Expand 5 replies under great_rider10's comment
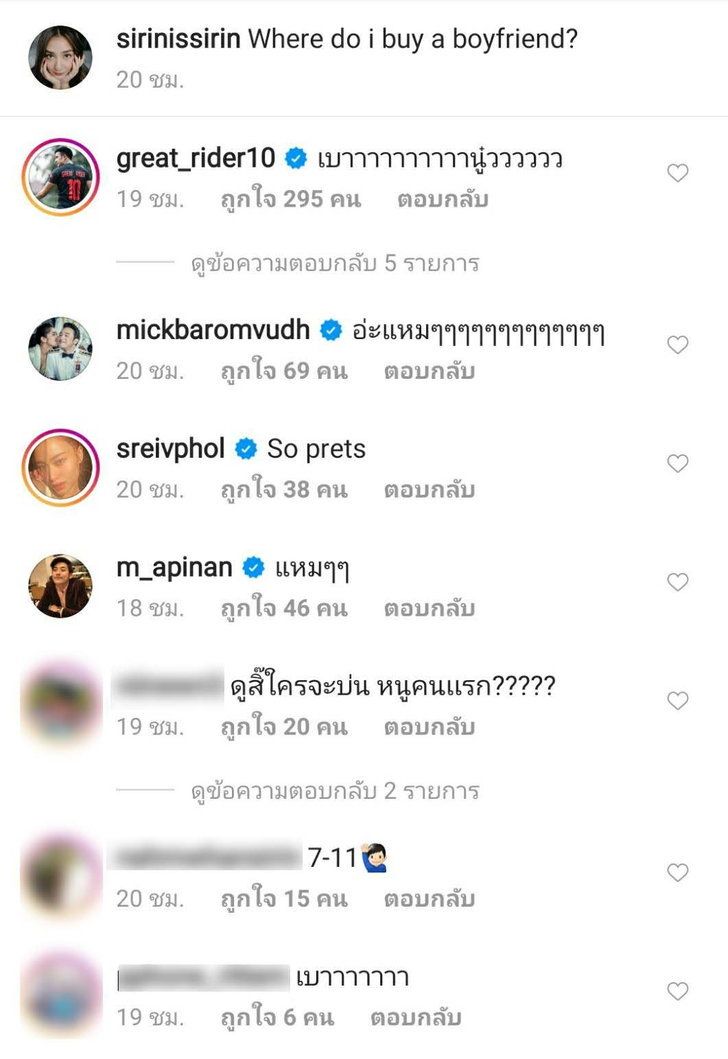The width and height of the screenshot is (728, 1059). tap(335, 264)
